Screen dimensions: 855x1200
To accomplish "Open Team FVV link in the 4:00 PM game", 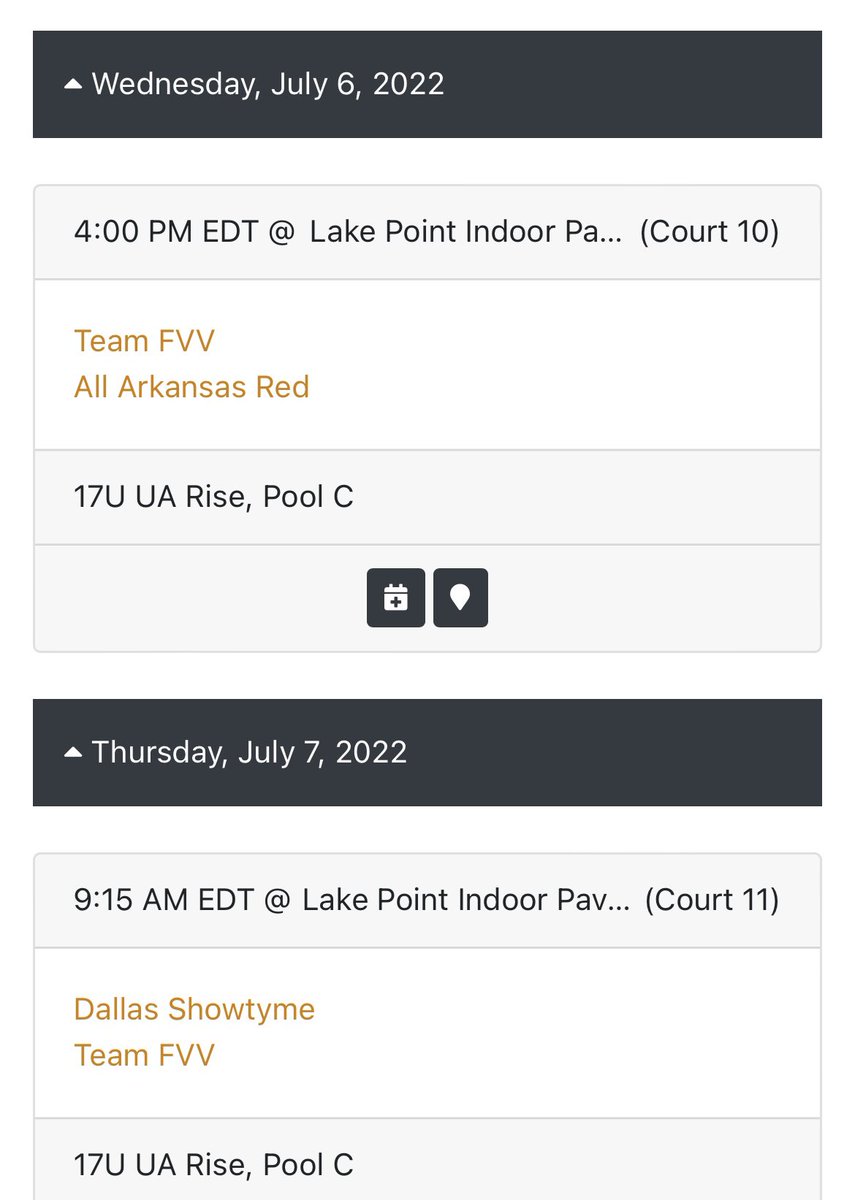I will tap(144, 341).
